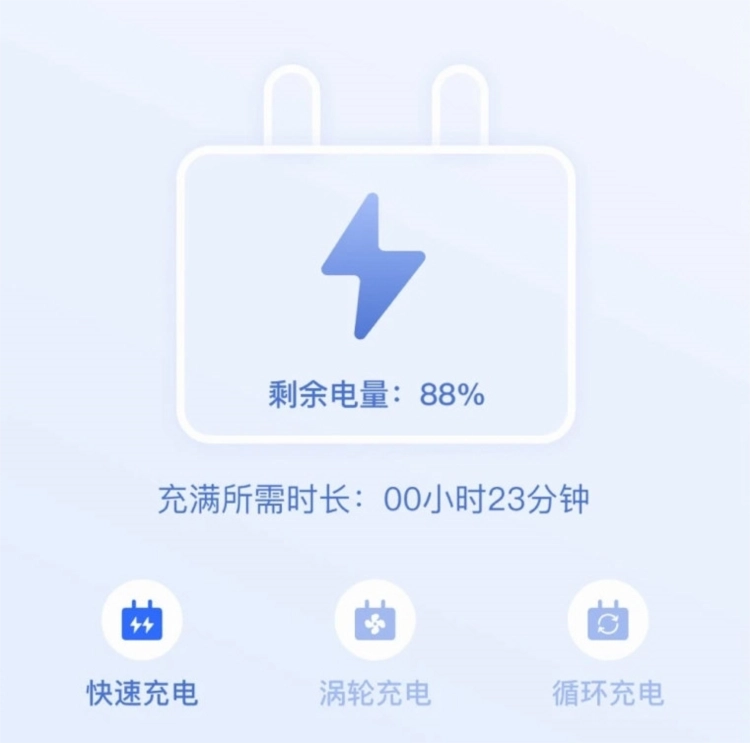Image resolution: width=750 pixels, height=743 pixels.
Task: Choose 循环充电 cycle charging mode
Action: tap(608, 622)
